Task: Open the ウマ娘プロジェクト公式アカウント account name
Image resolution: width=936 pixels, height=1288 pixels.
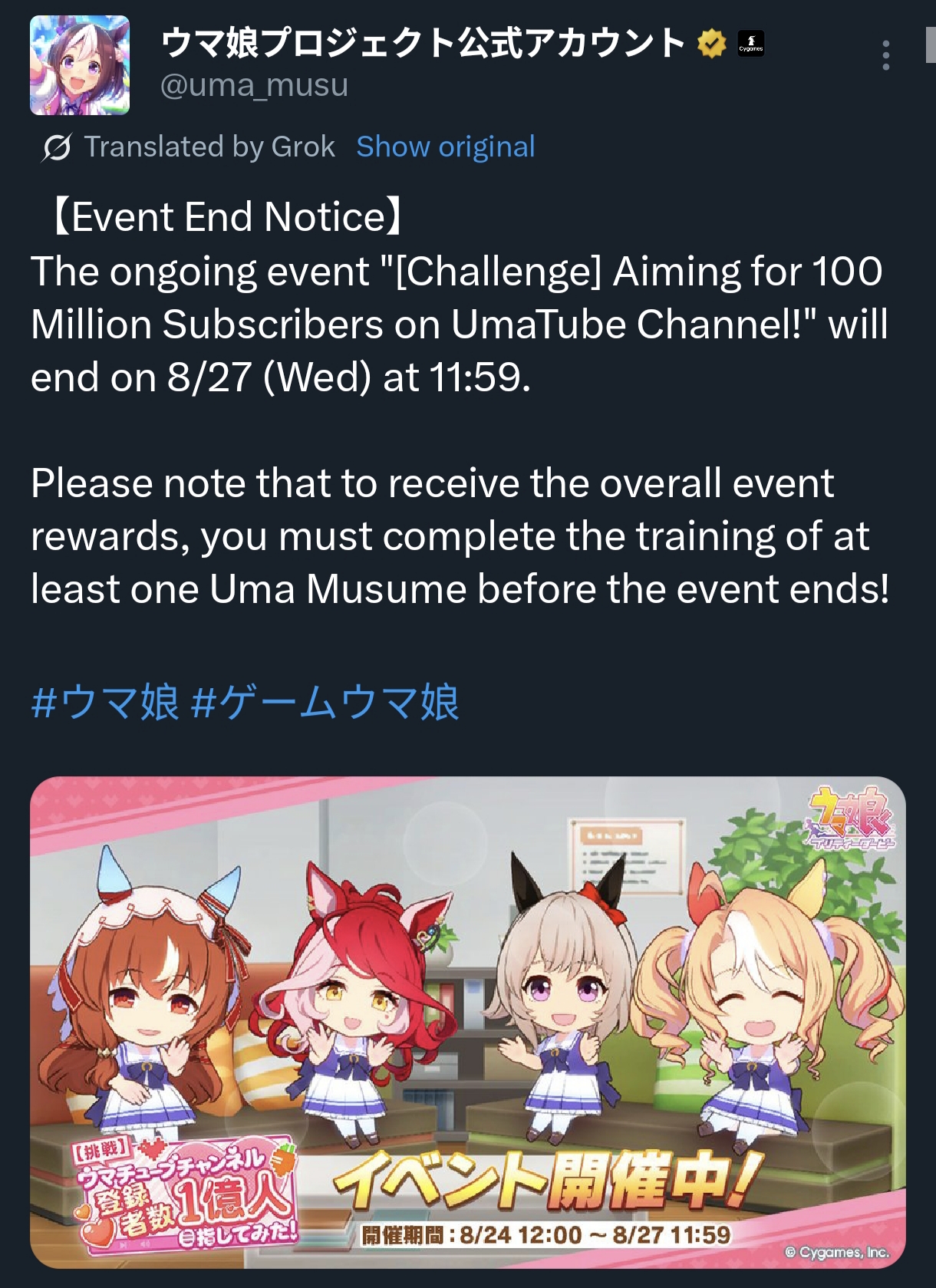Action: tap(423, 43)
